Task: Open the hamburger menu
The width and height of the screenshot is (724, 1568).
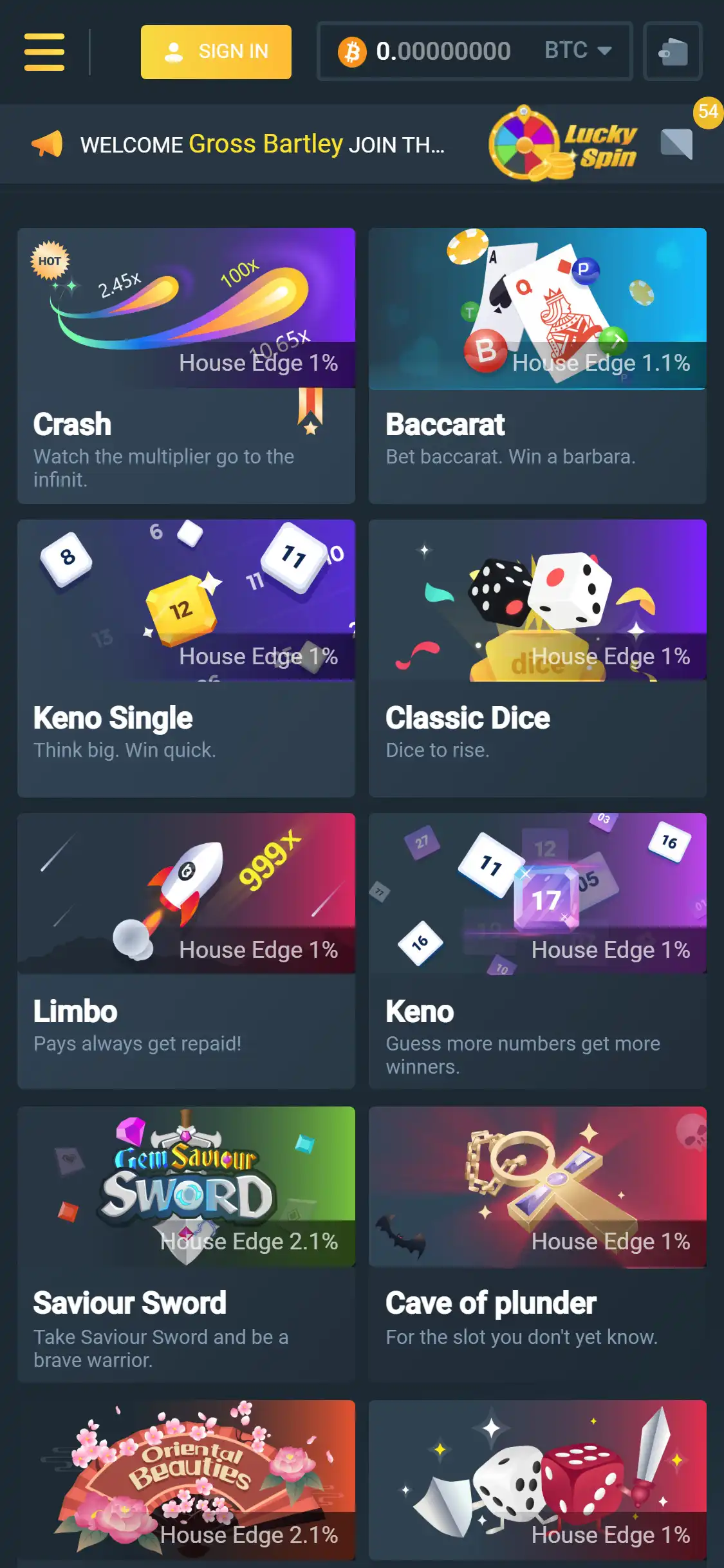Action: 44,51
